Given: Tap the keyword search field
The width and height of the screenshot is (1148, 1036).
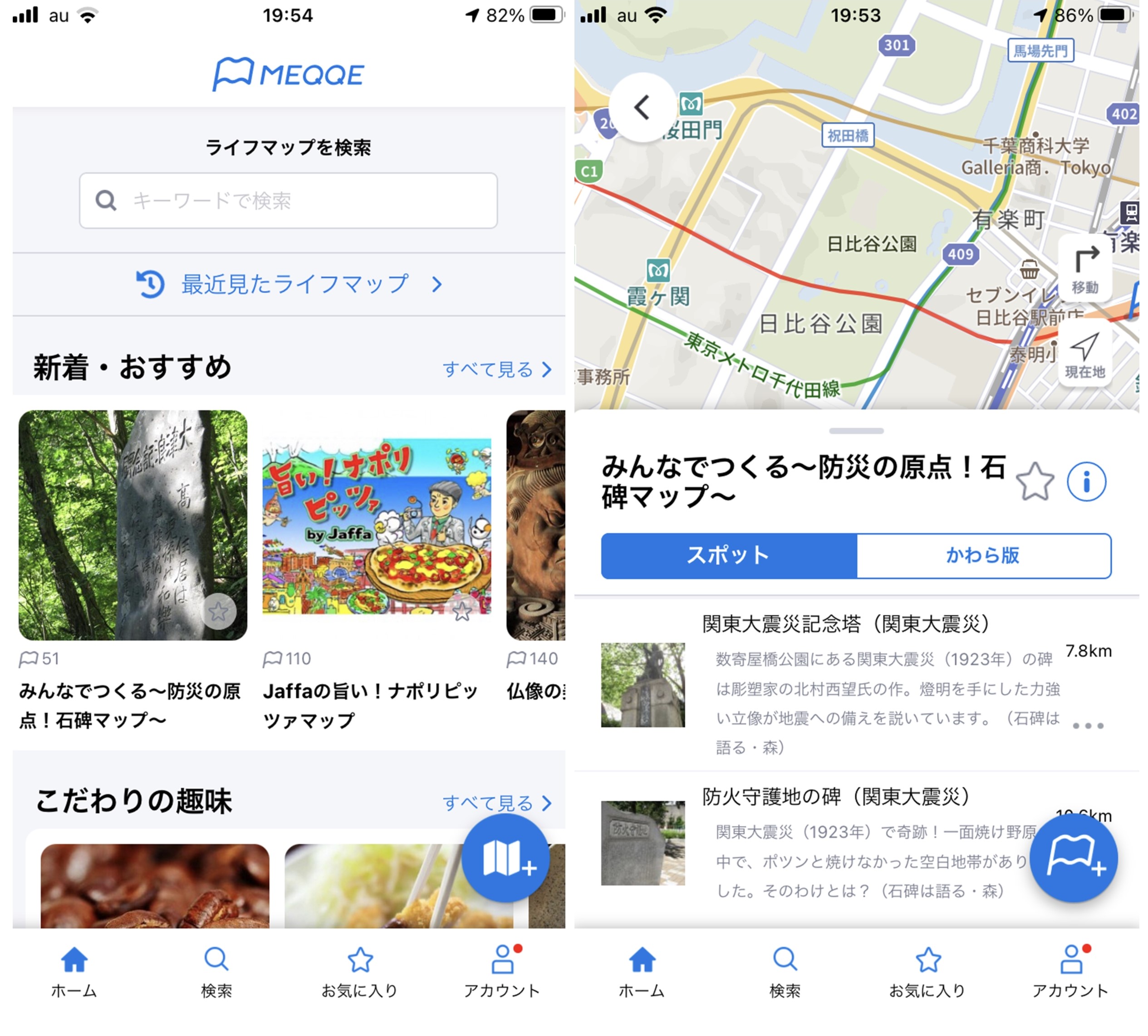Looking at the screenshot, I should coord(288,201).
